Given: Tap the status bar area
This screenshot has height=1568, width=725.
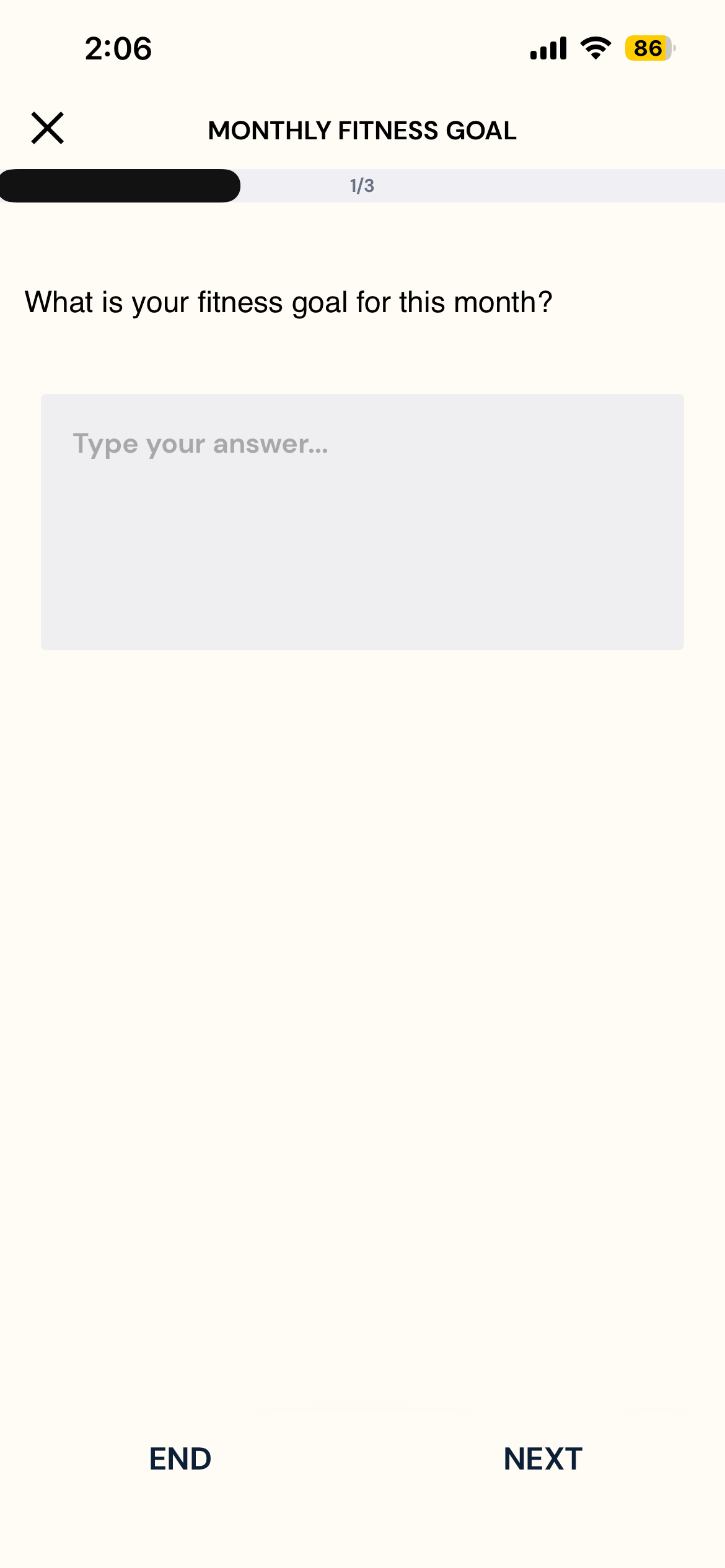Looking at the screenshot, I should (362, 47).
